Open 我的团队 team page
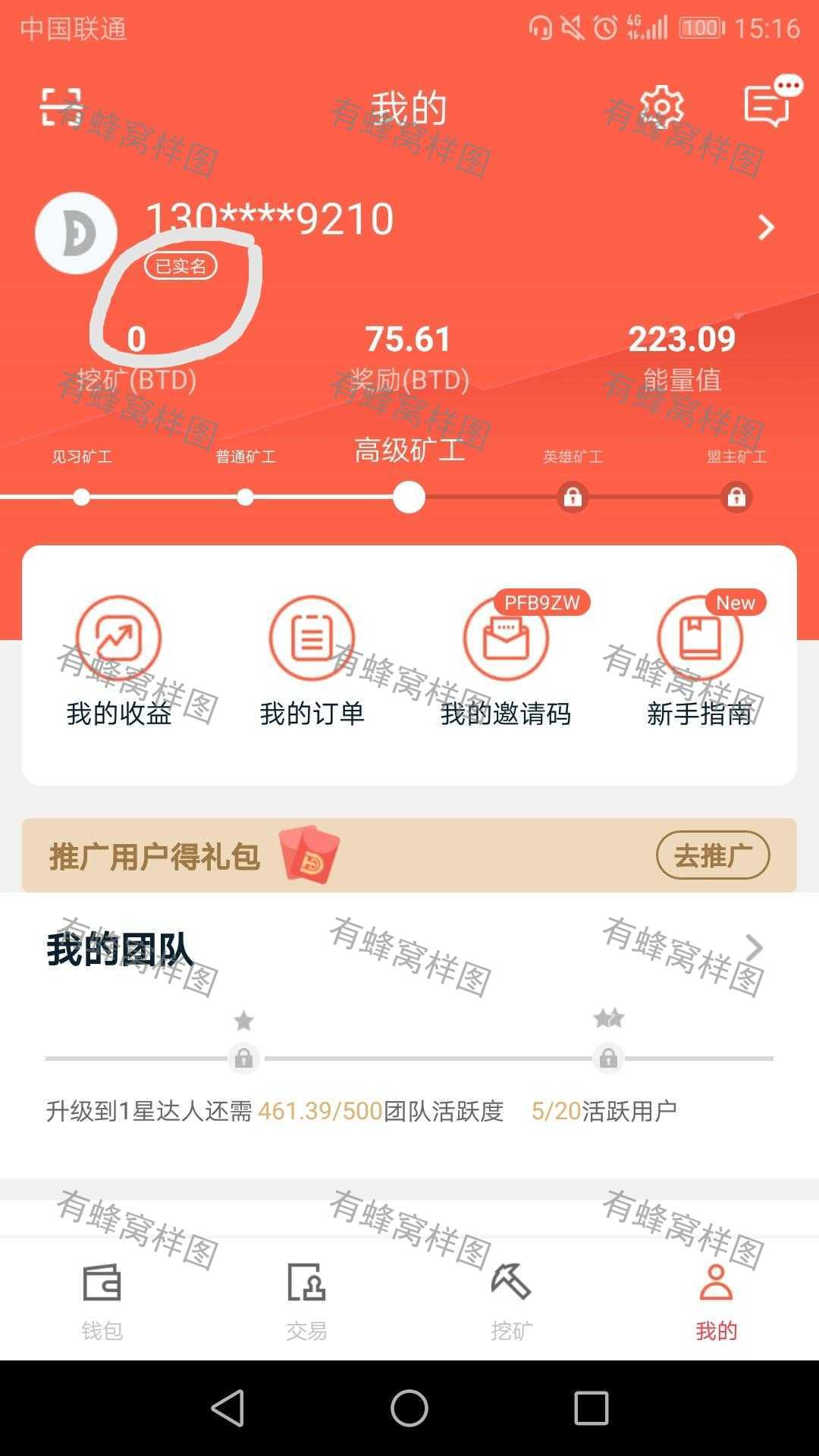Viewport: 819px width, 1456px height. coord(409,948)
